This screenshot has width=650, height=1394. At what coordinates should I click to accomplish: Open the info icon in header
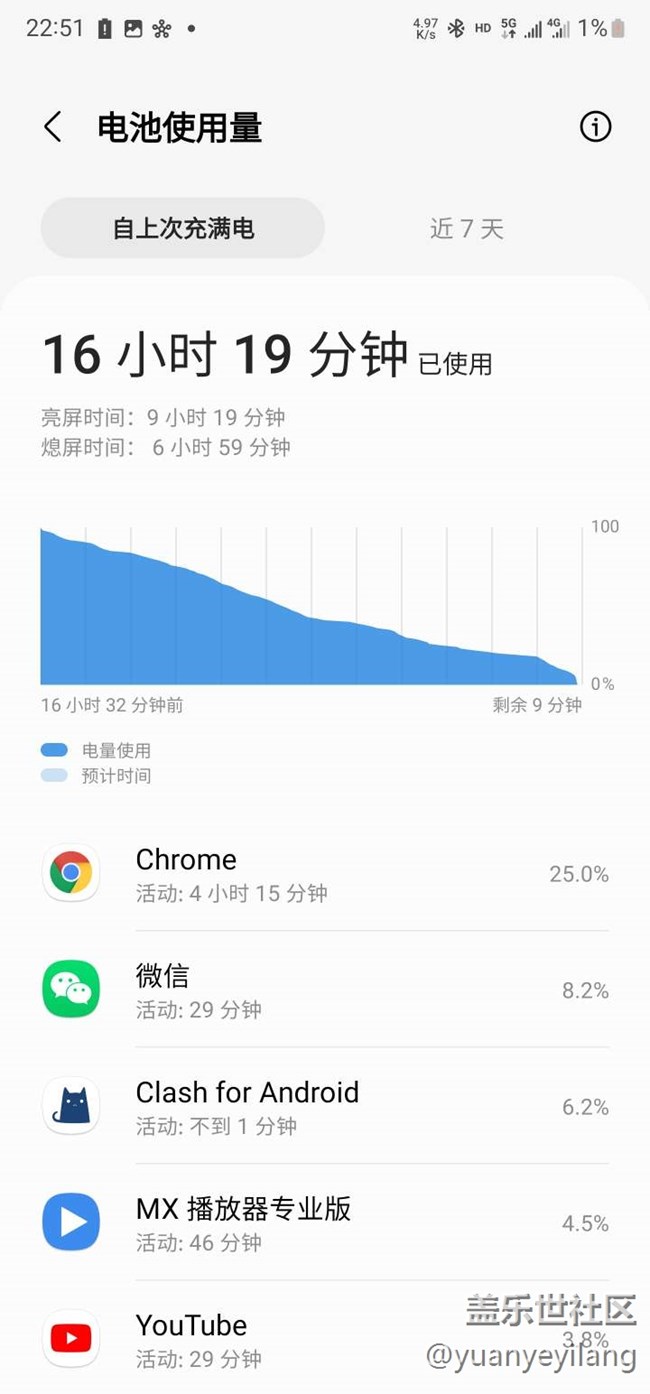point(595,127)
